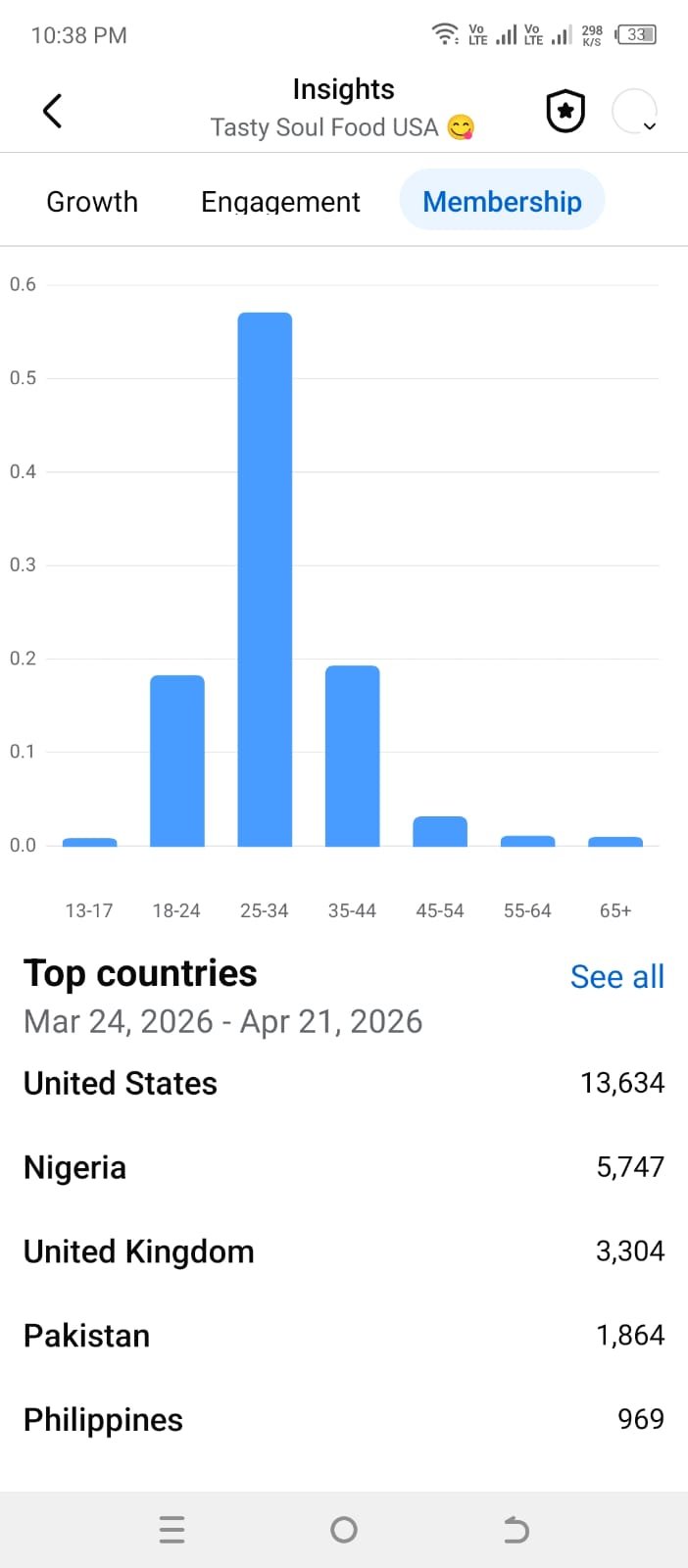Open See all top countries

pos(617,977)
